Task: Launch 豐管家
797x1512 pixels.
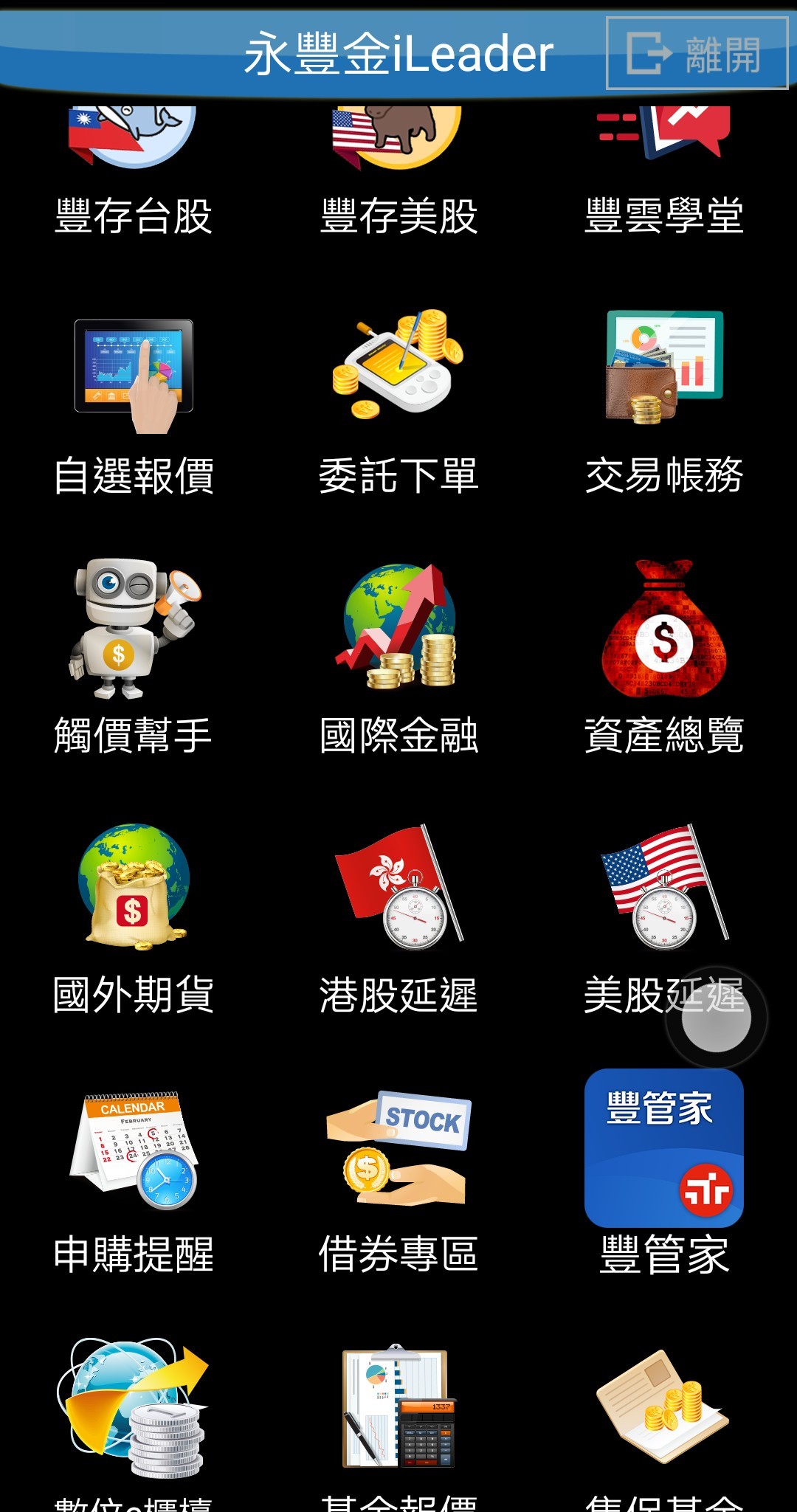Action: (664, 1173)
